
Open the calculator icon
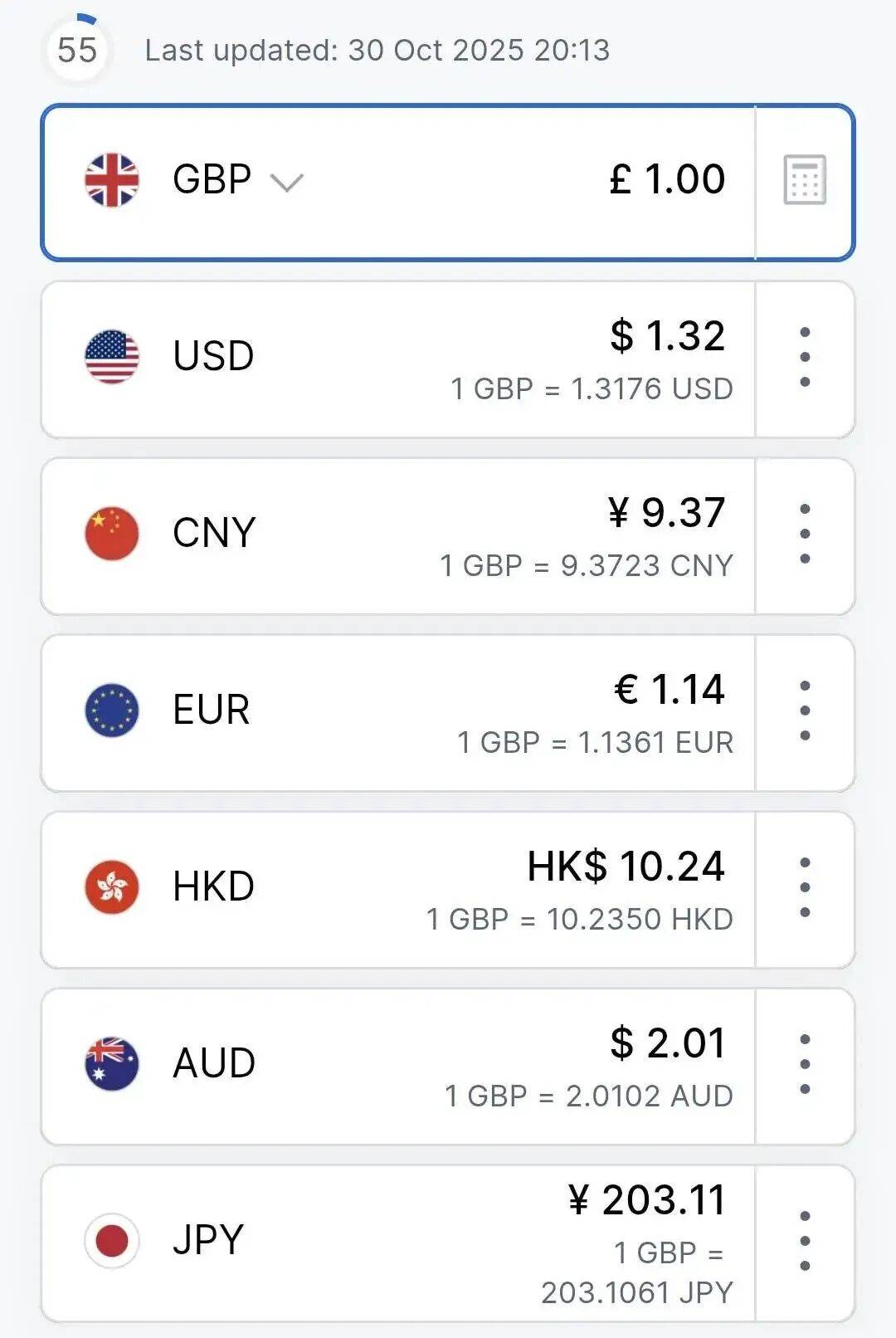pyautogui.click(x=805, y=180)
